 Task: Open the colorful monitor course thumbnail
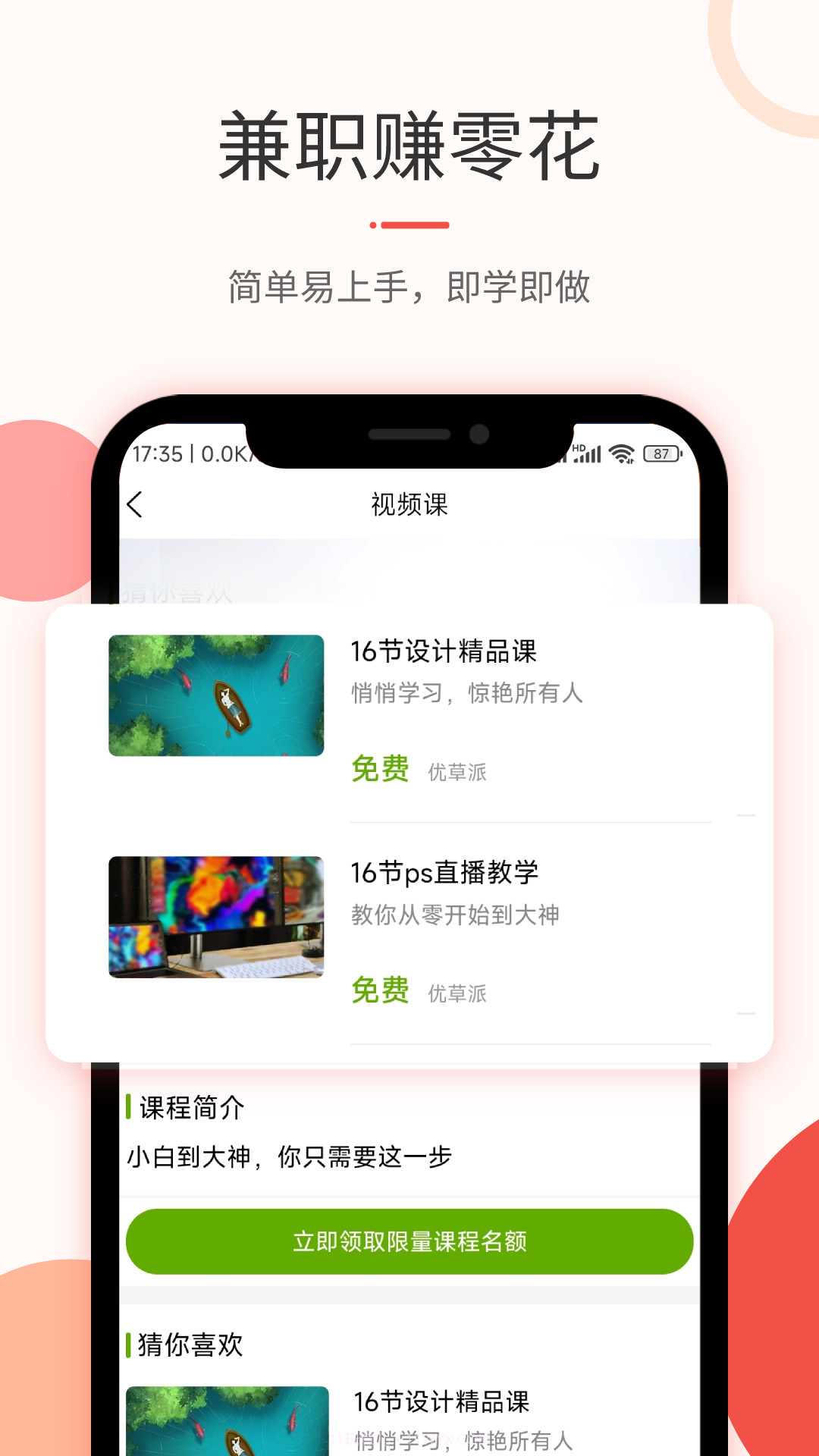tap(215, 916)
